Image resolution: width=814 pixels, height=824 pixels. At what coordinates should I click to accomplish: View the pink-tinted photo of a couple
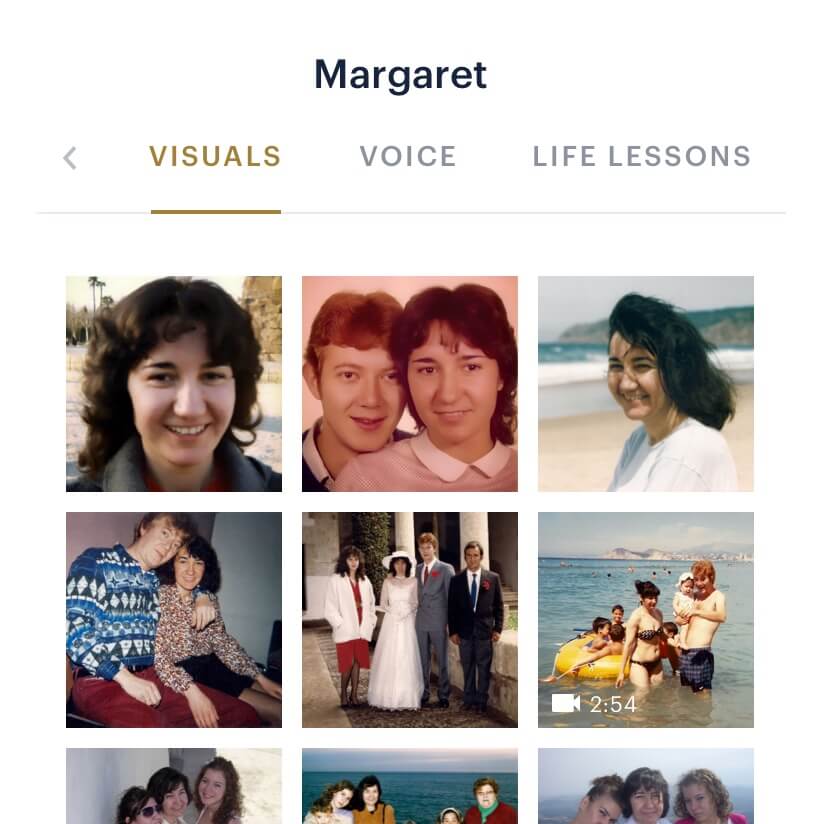tap(410, 384)
